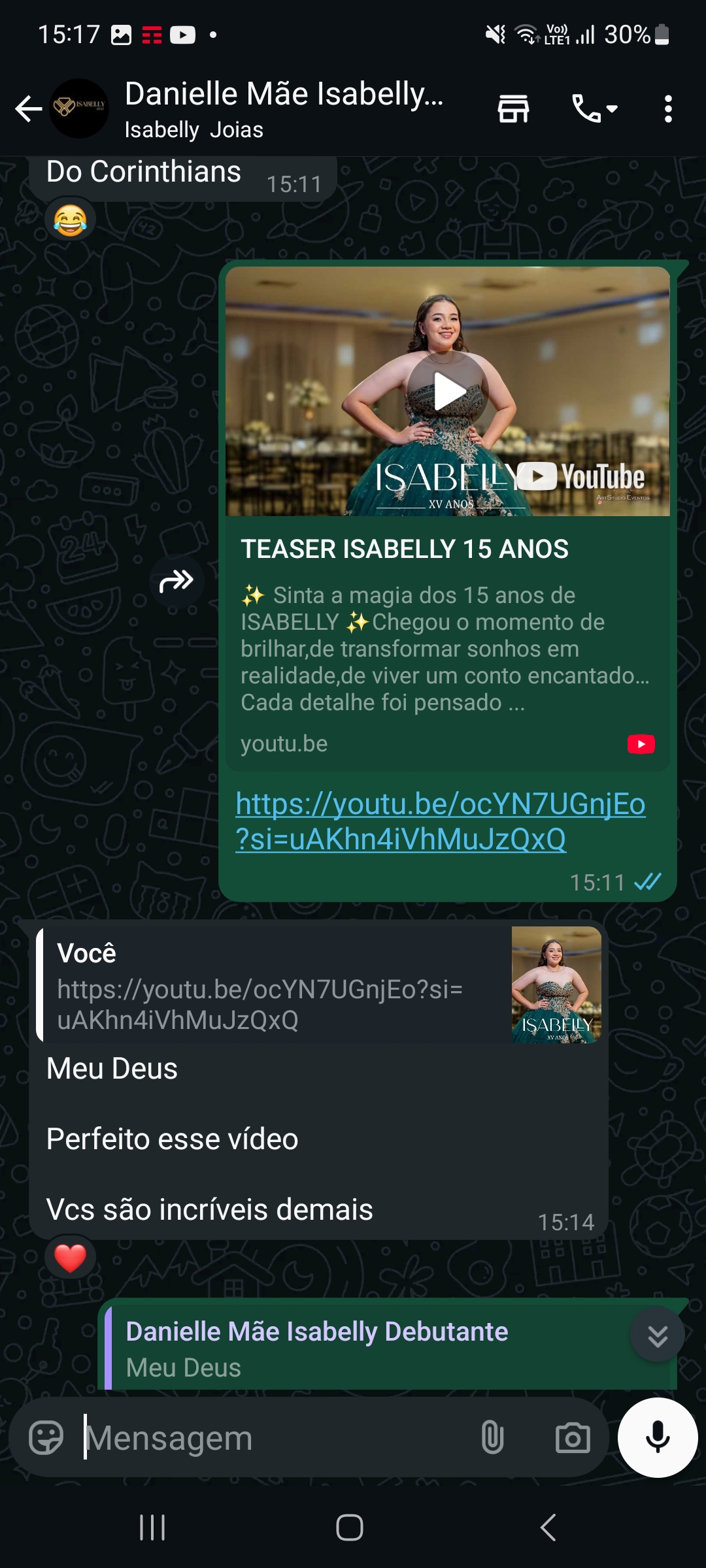Attach a file with the paperclip
Screen dimensions: 706x1568
coord(492,1438)
